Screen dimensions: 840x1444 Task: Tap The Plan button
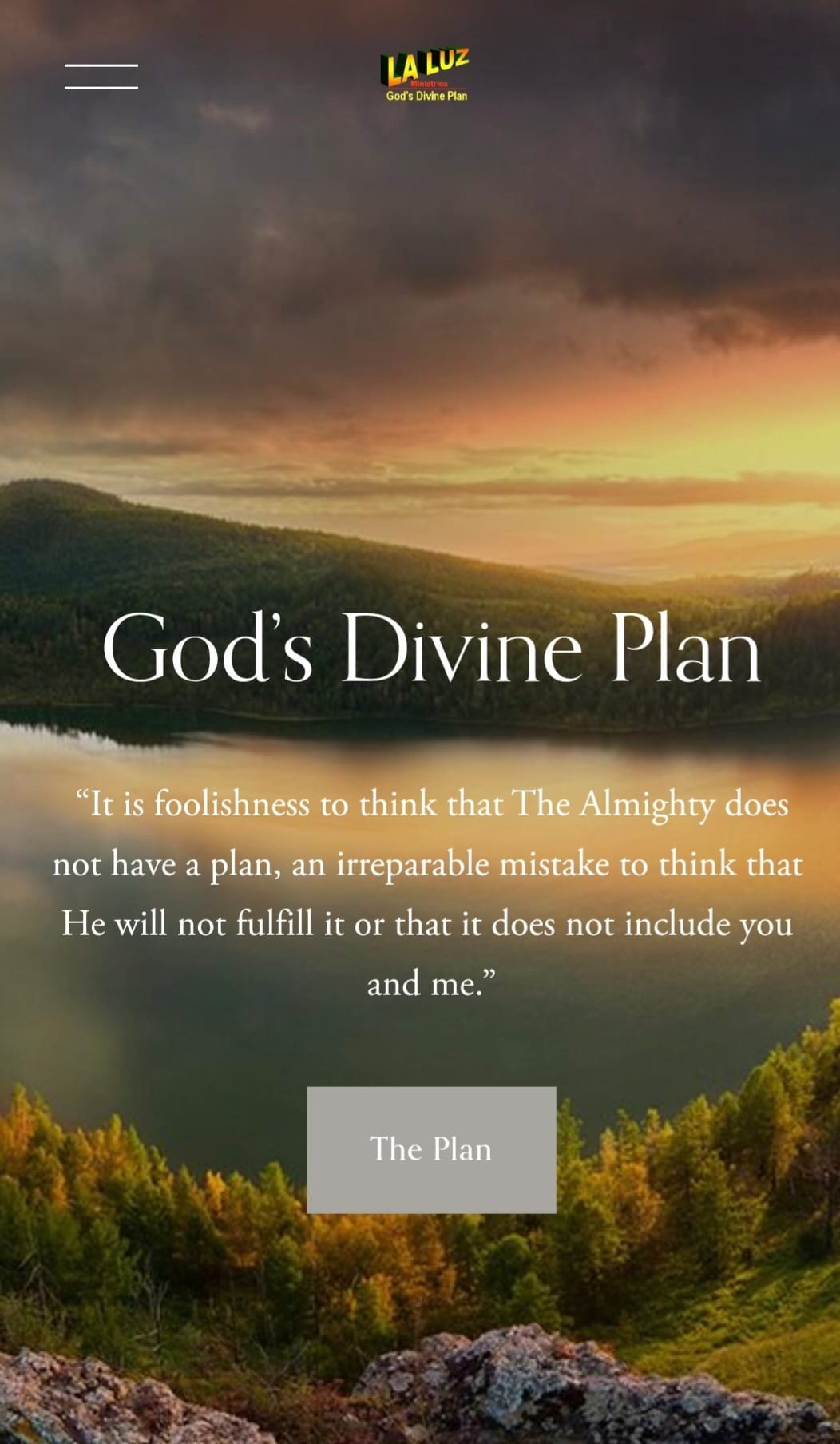(431, 1149)
